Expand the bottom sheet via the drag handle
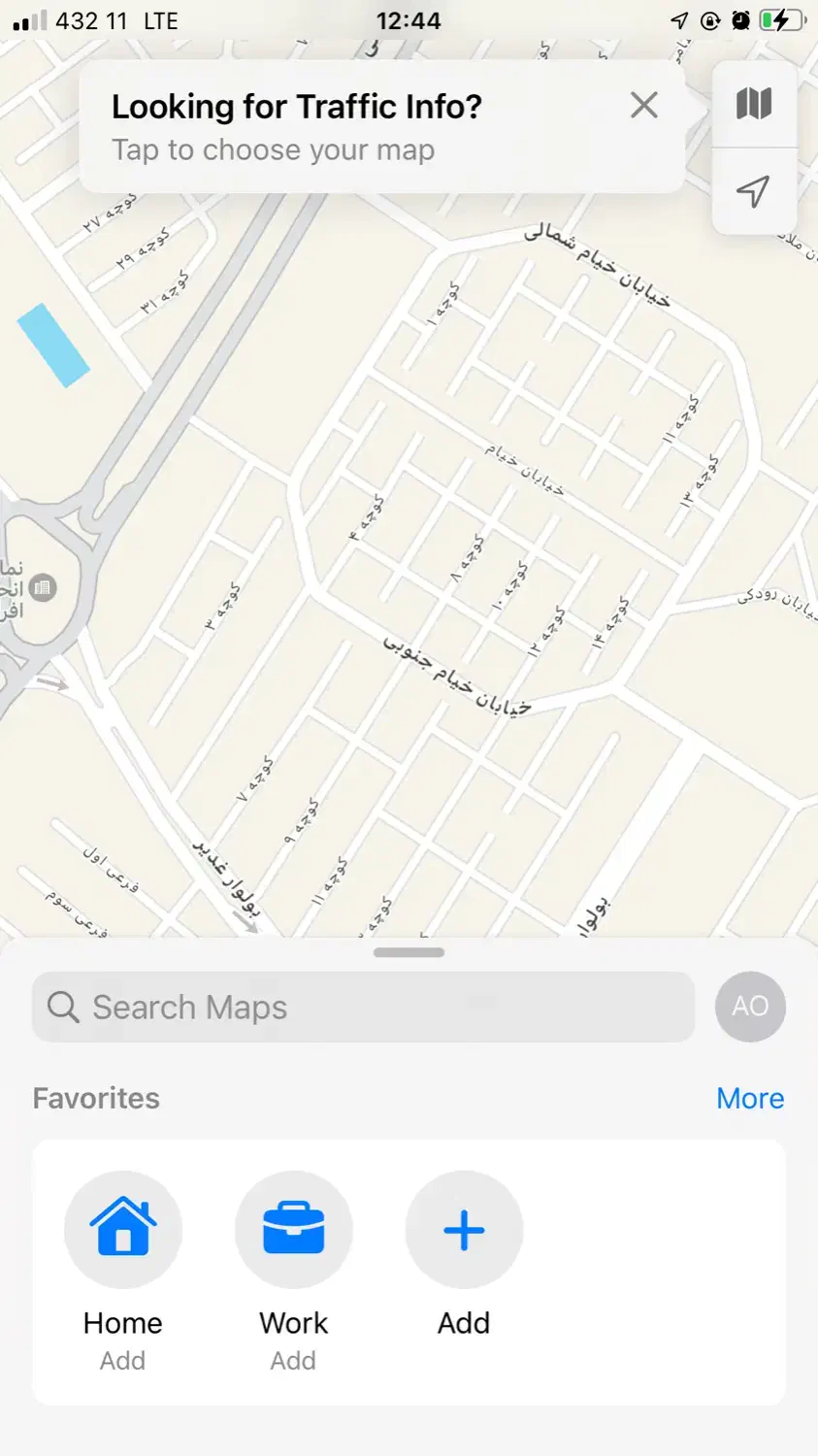Viewport: 818px width, 1456px height. click(x=409, y=953)
